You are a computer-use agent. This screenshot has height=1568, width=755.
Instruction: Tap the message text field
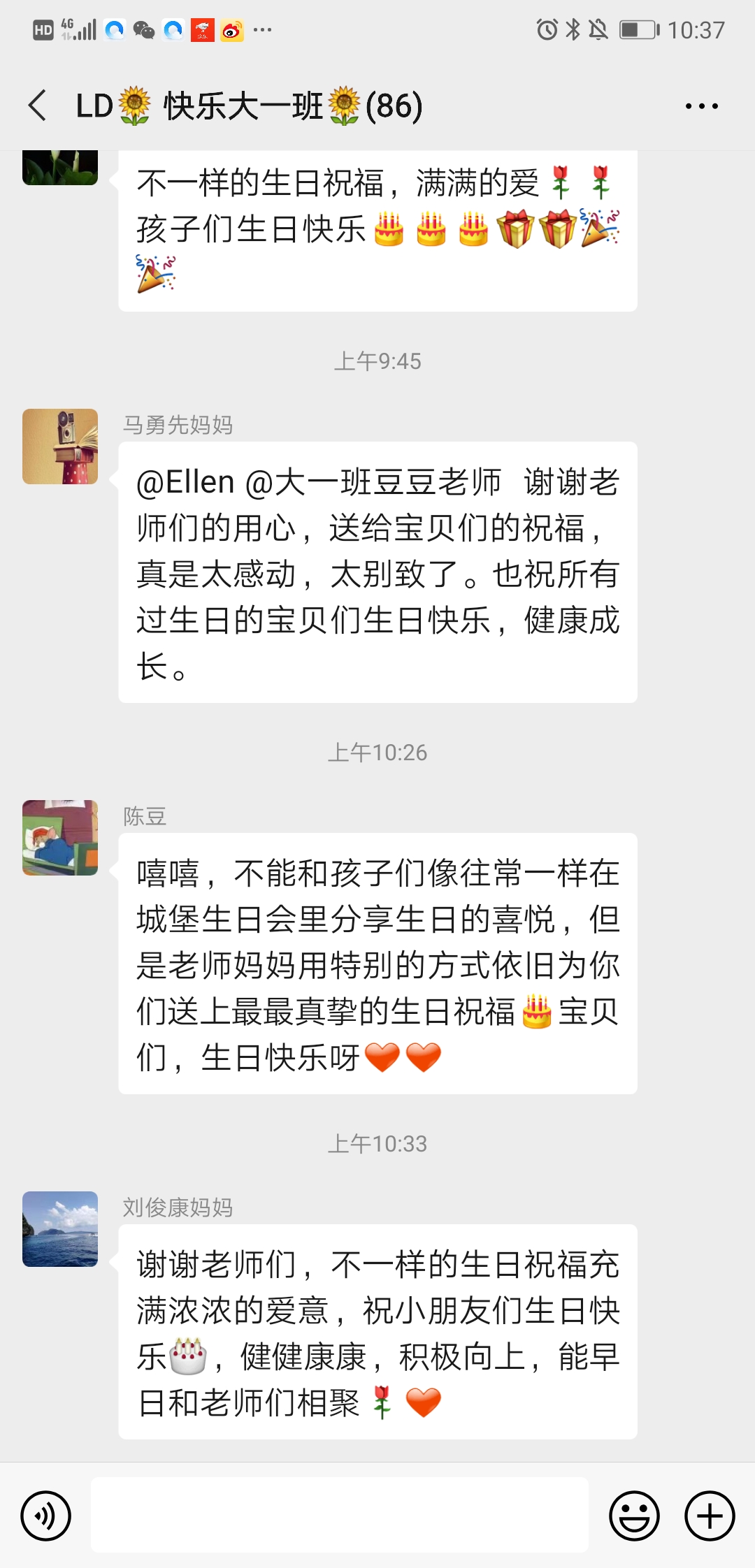(339, 1516)
